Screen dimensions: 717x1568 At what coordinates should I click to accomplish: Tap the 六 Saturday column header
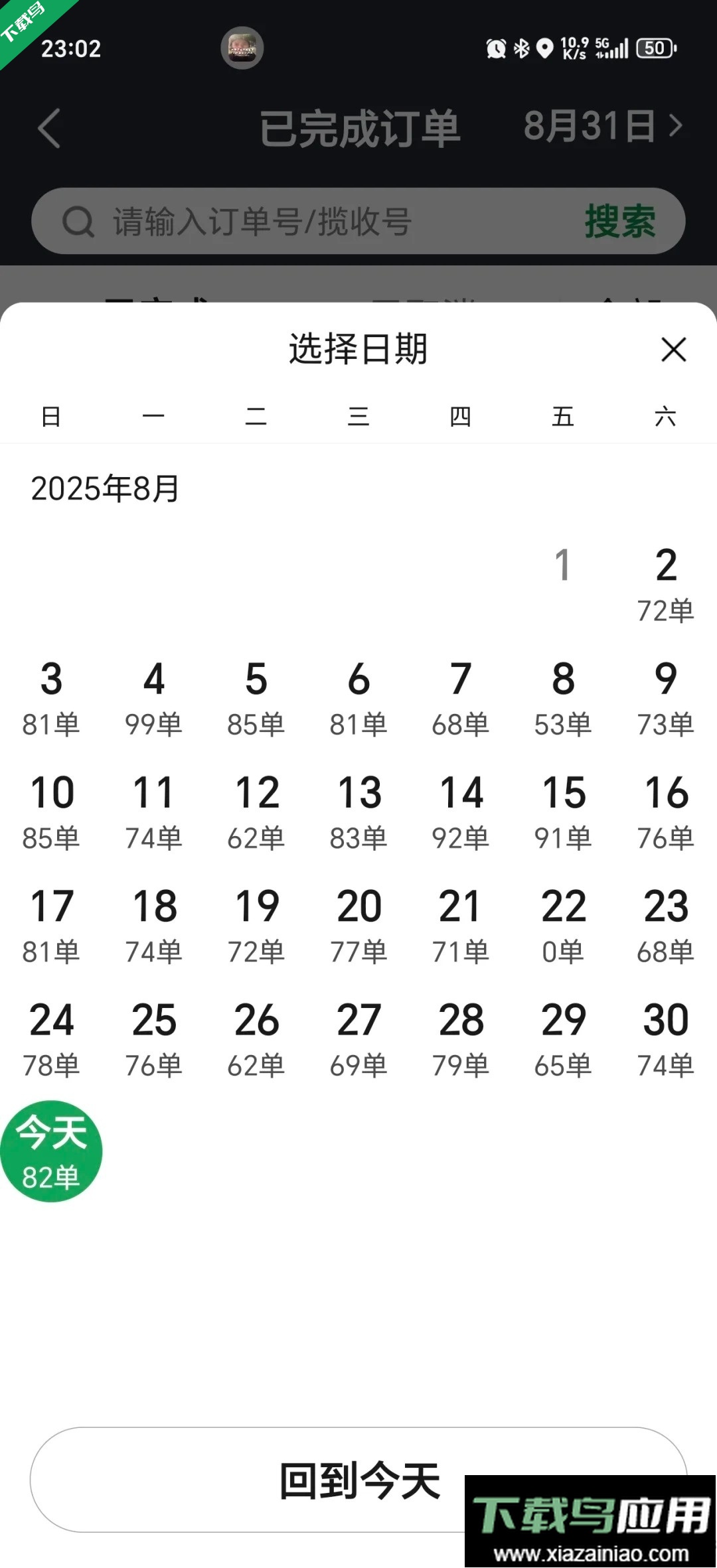tap(665, 417)
